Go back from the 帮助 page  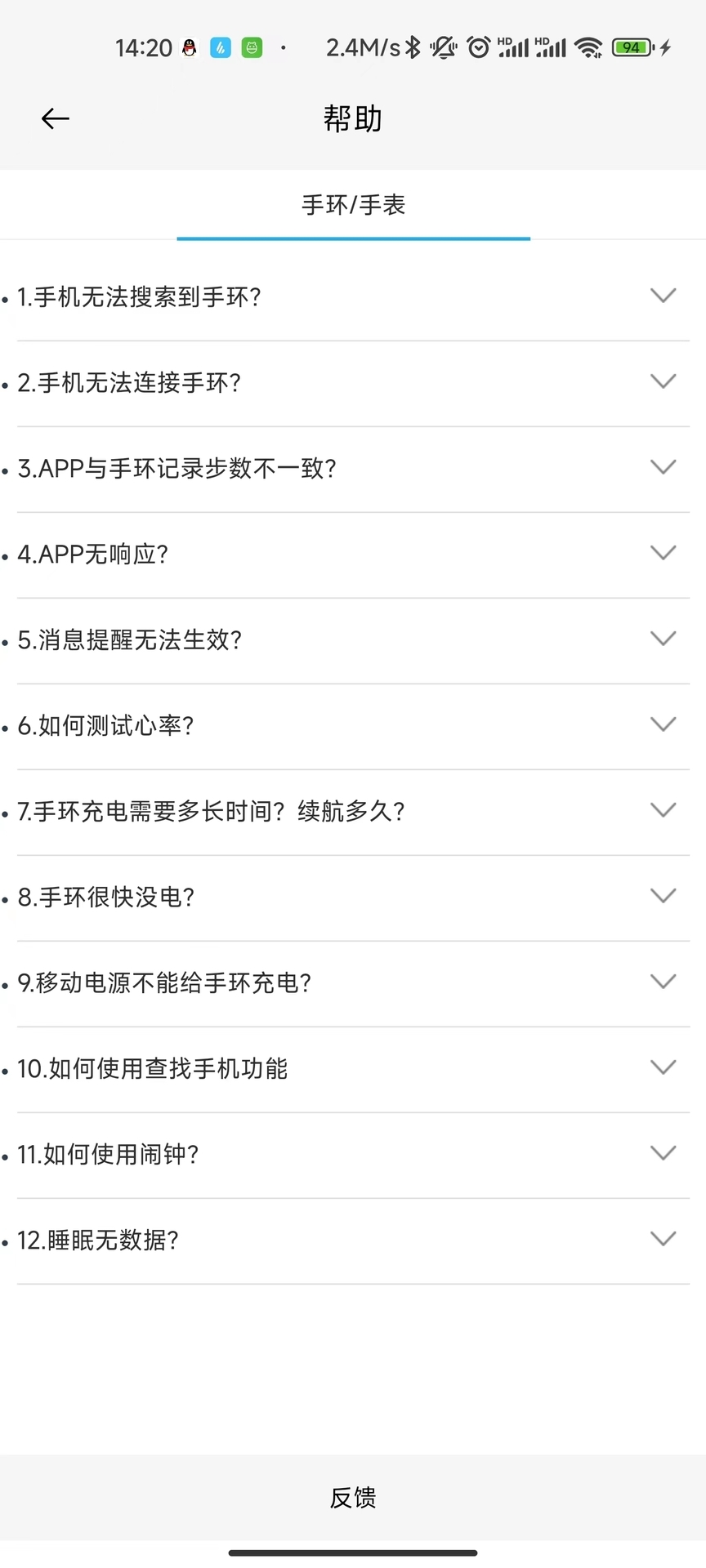coord(56,119)
